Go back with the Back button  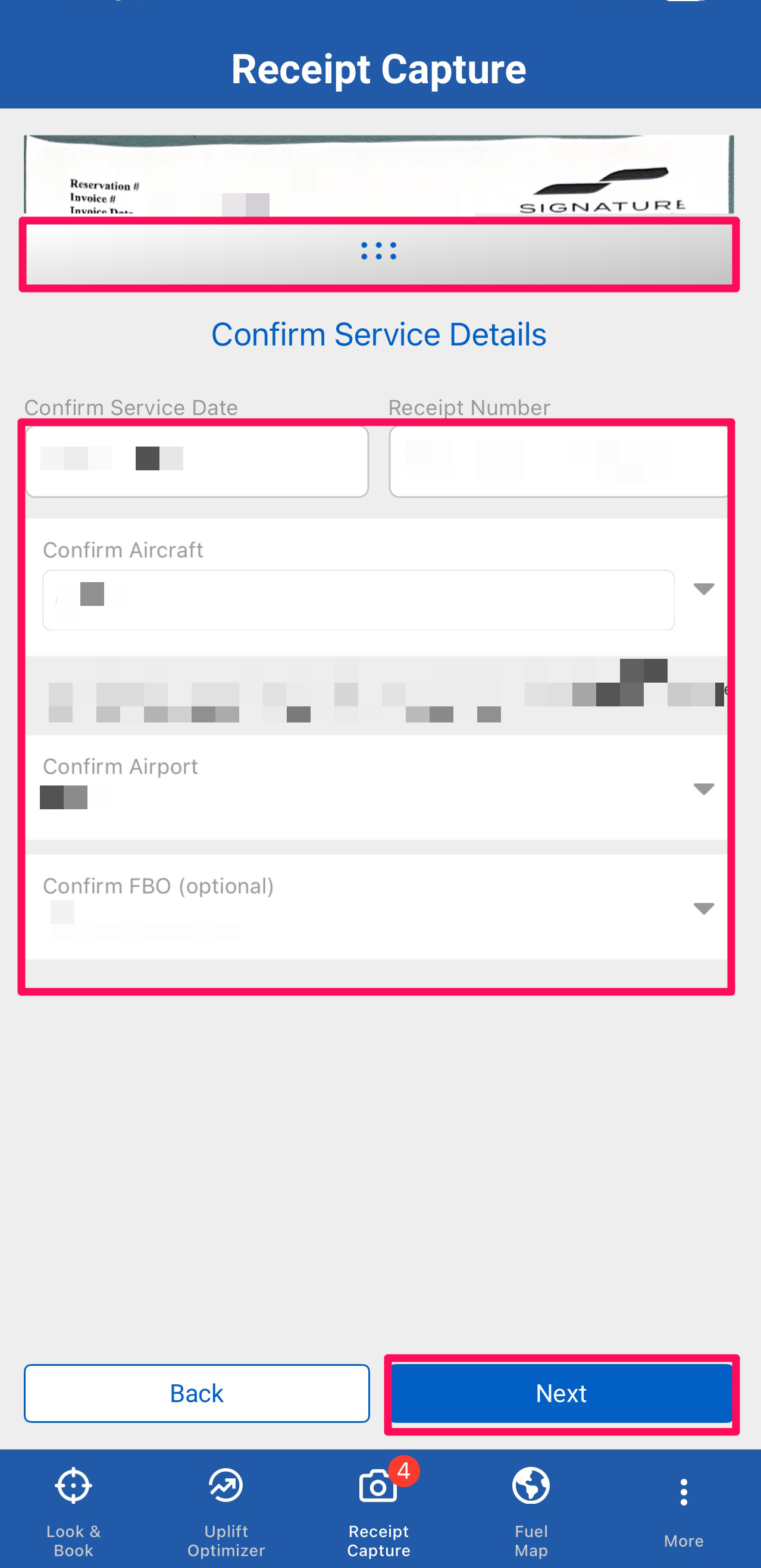point(197,1393)
